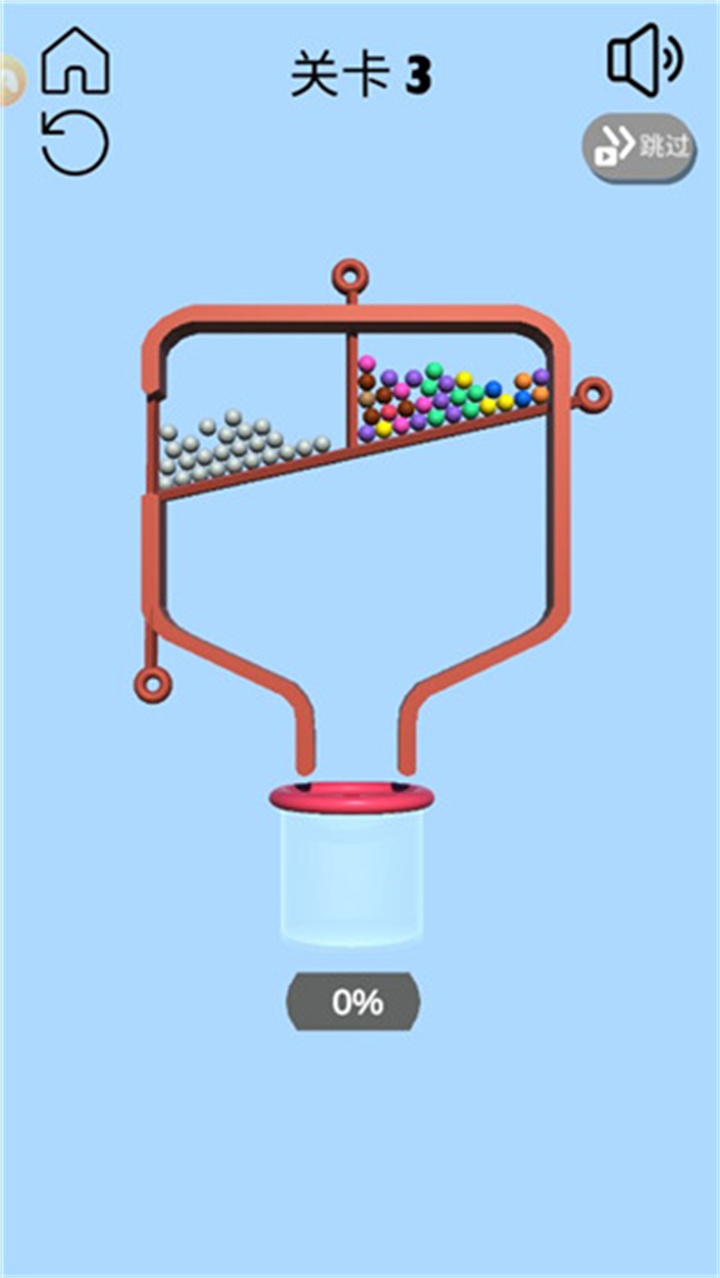Tap the top pin ring above the divider
Viewport: 720px width, 1278px height.
click(x=350, y=273)
